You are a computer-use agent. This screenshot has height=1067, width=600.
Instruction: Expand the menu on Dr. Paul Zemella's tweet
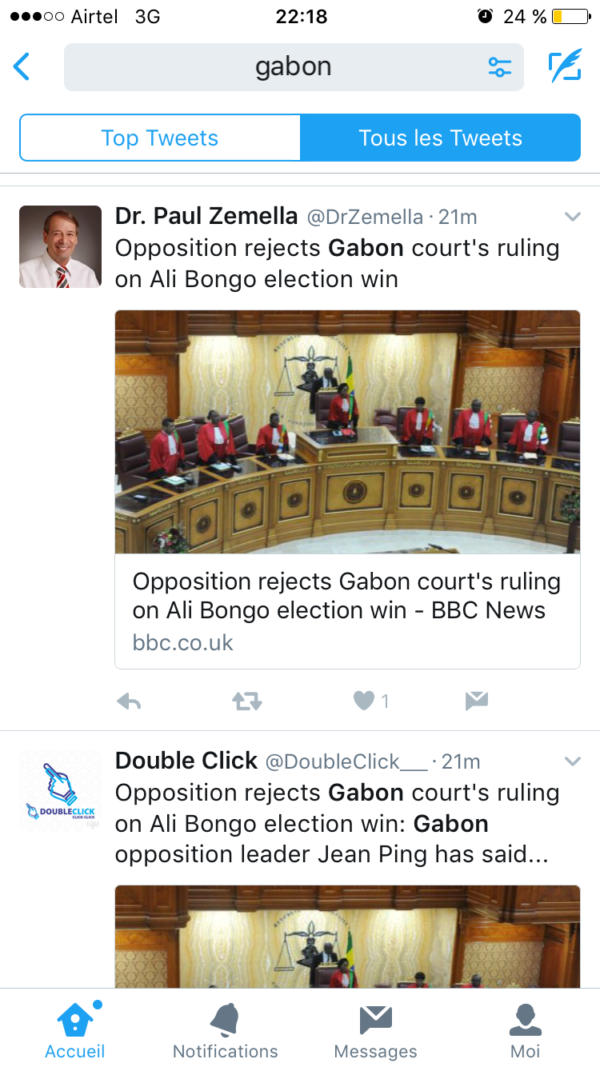(573, 217)
